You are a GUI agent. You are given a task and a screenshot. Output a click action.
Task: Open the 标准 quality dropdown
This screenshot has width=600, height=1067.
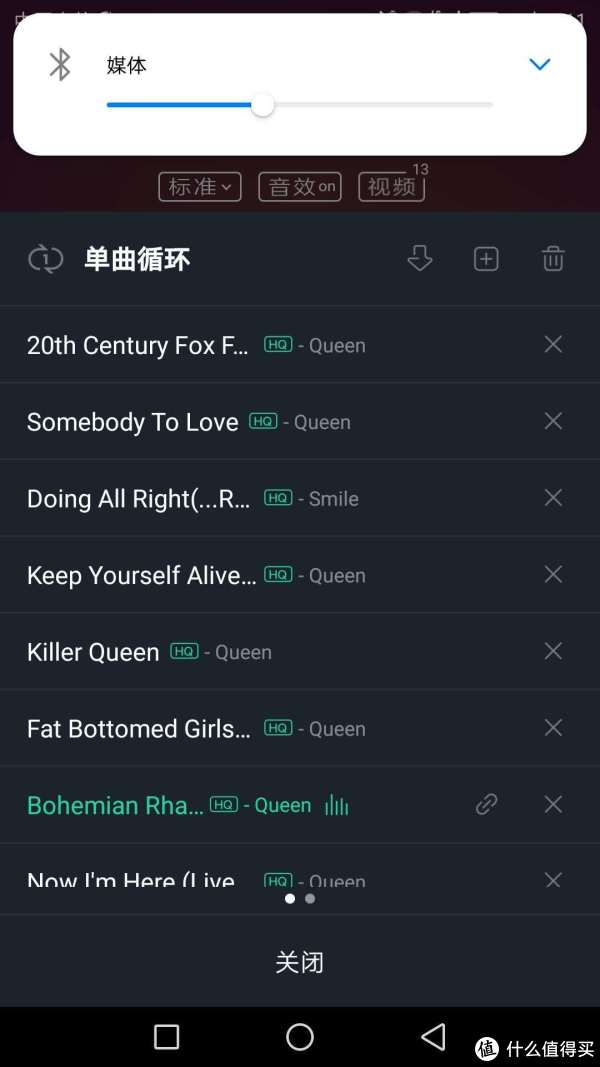[200, 187]
